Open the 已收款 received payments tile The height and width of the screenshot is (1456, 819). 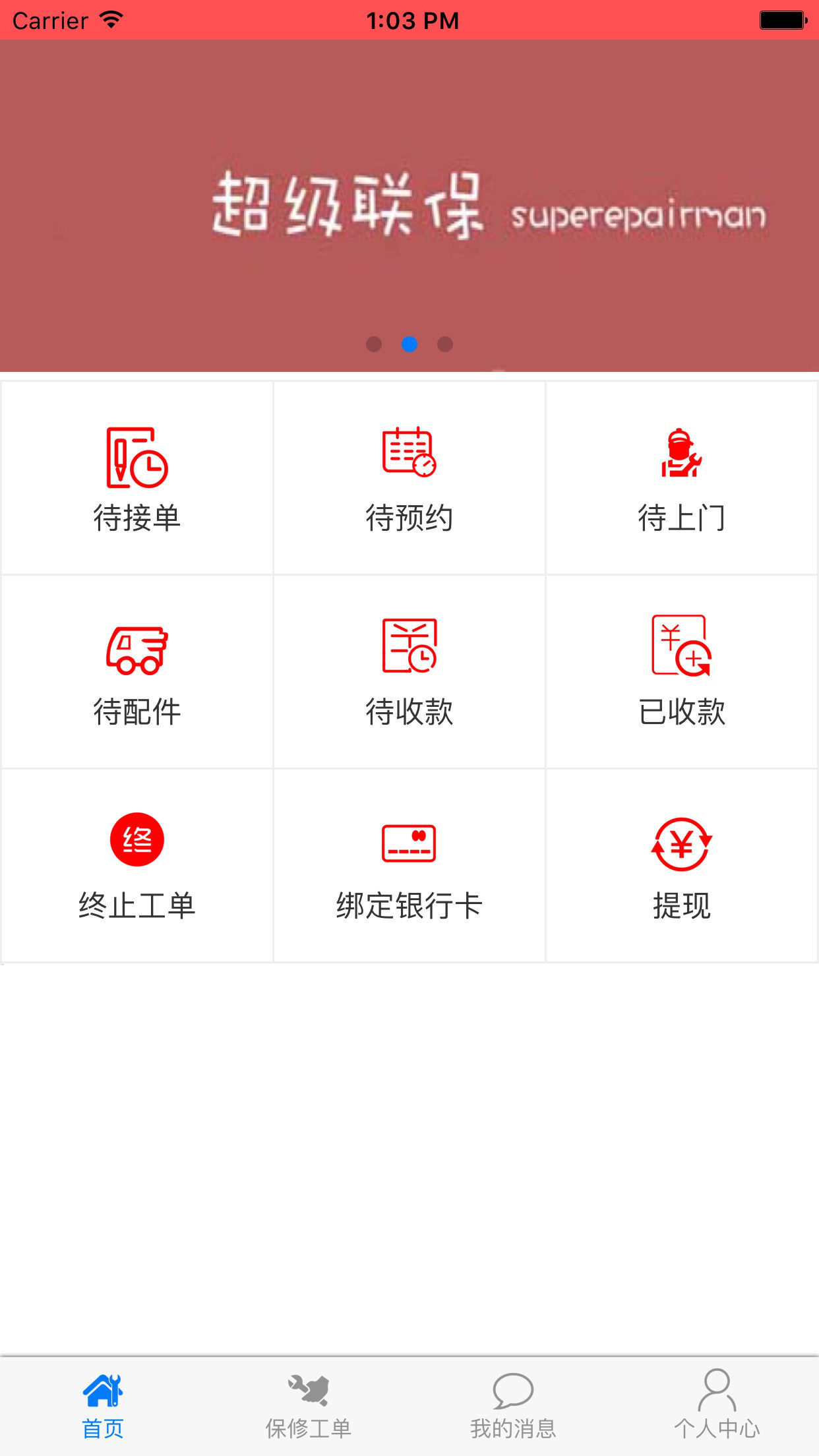pyautogui.click(x=681, y=671)
